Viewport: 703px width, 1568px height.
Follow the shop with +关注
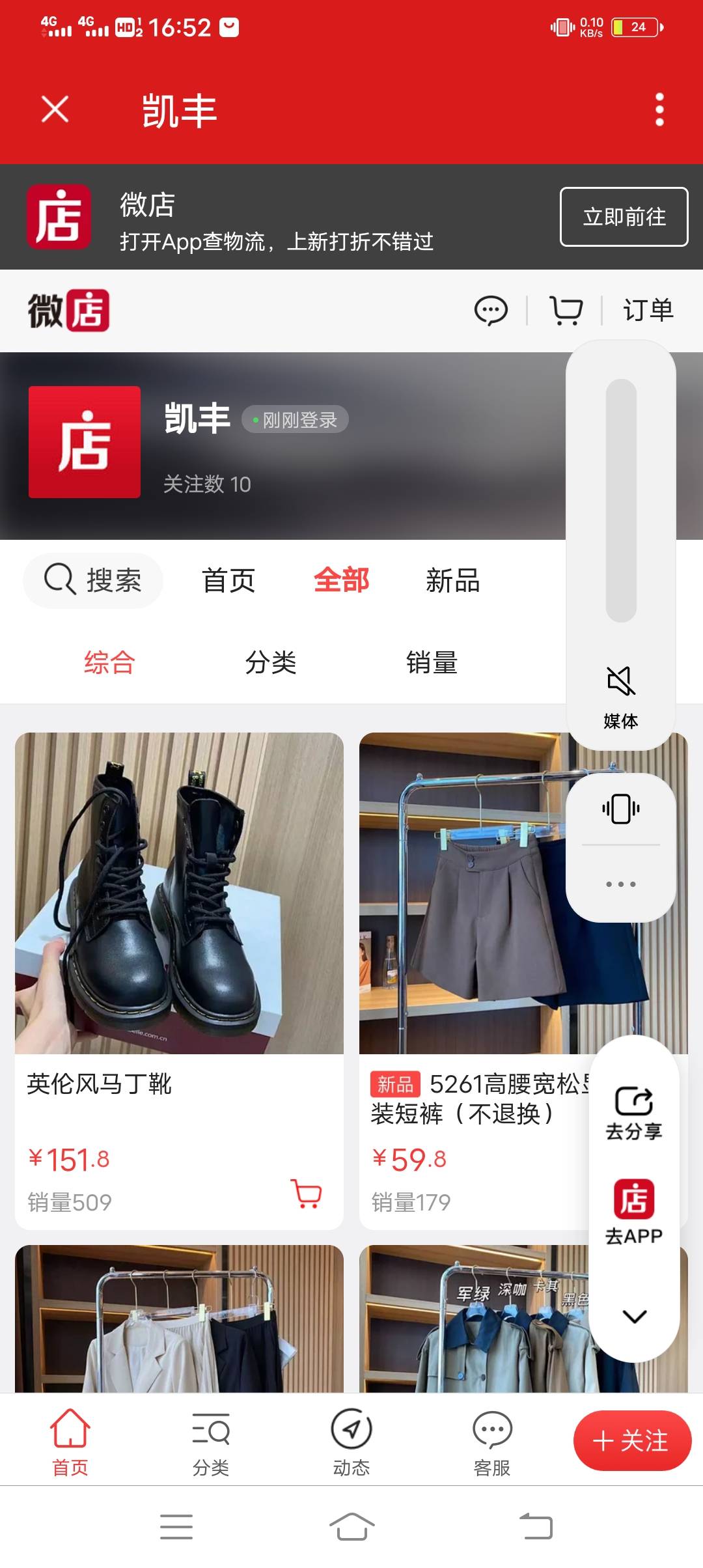pyautogui.click(x=631, y=1440)
